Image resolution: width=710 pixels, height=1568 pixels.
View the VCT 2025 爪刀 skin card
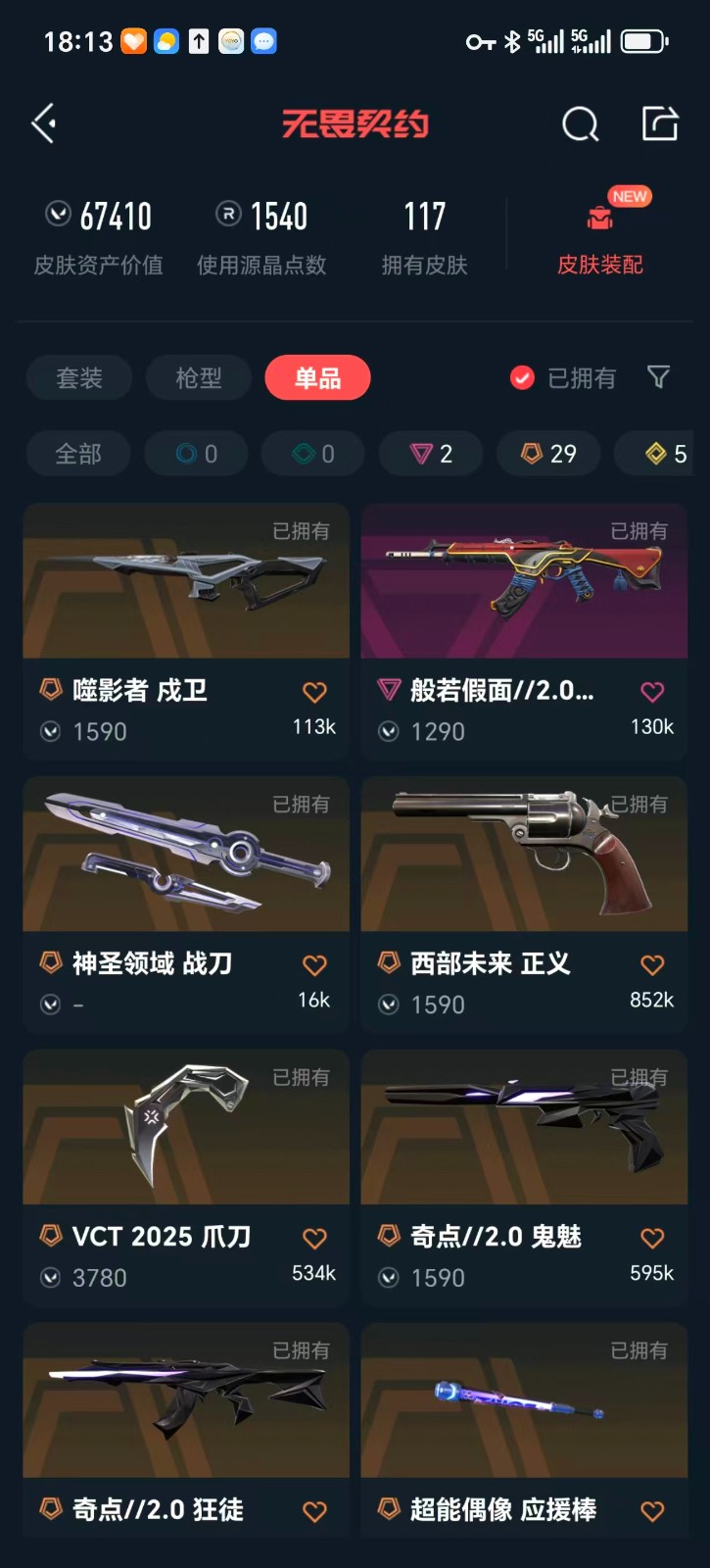tap(186, 1156)
